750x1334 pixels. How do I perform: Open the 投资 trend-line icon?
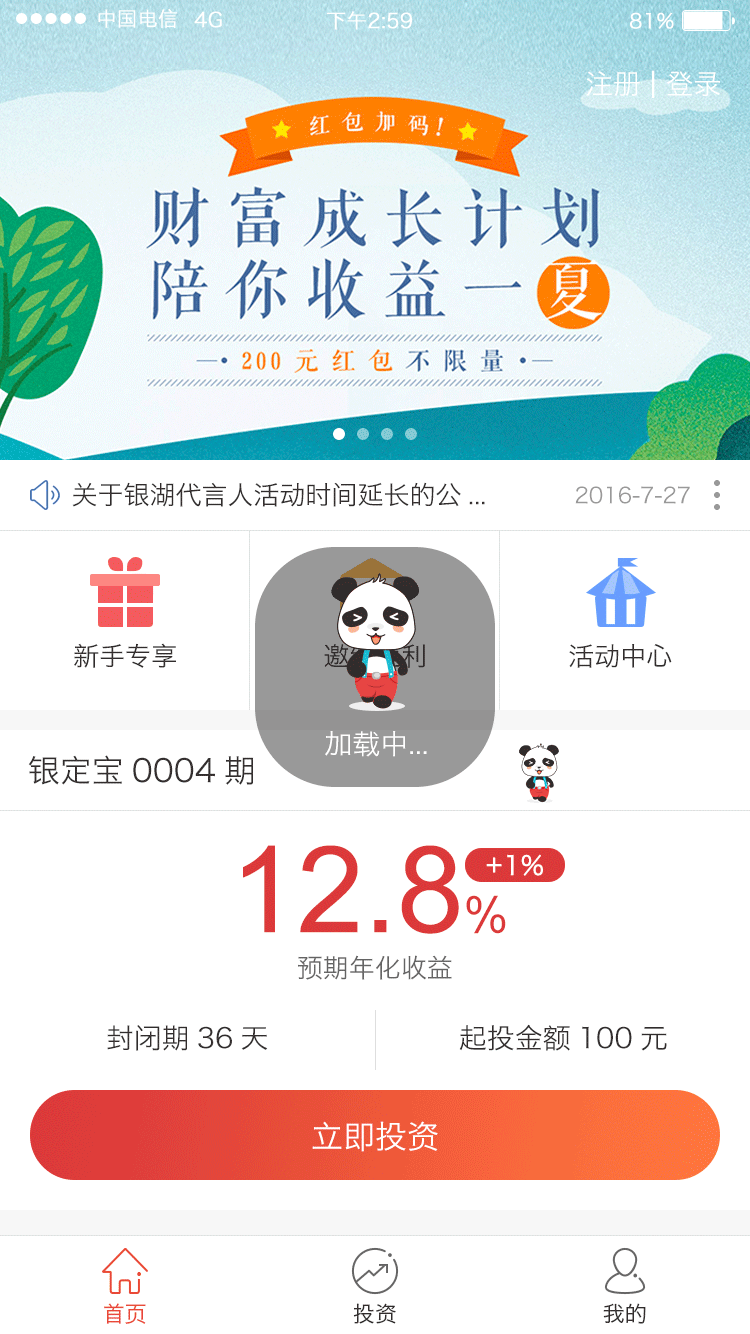pyautogui.click(x=374, y=1272)
